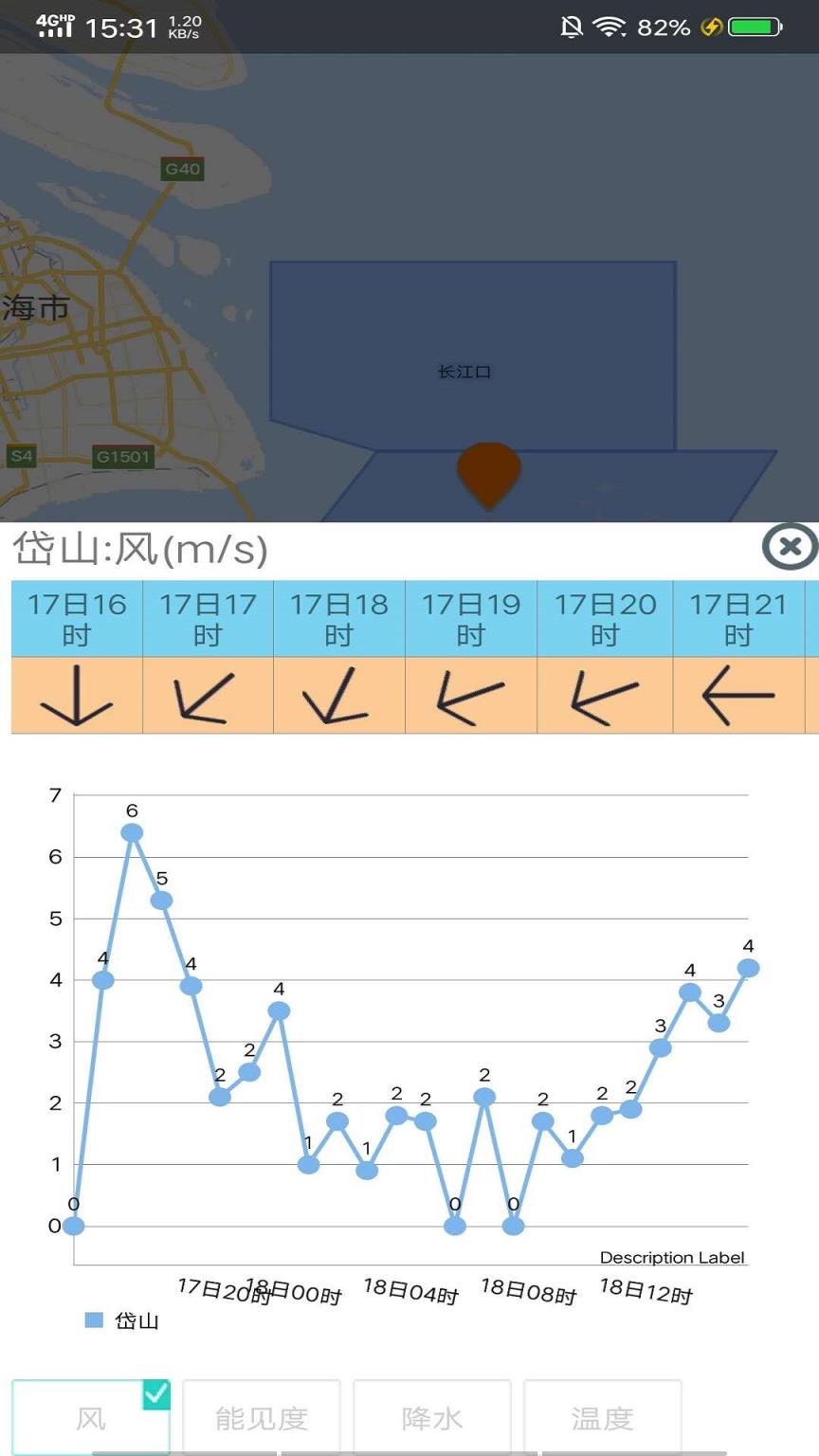
Task: Close the 岱山 wind panel
Action: coord(789,548)
